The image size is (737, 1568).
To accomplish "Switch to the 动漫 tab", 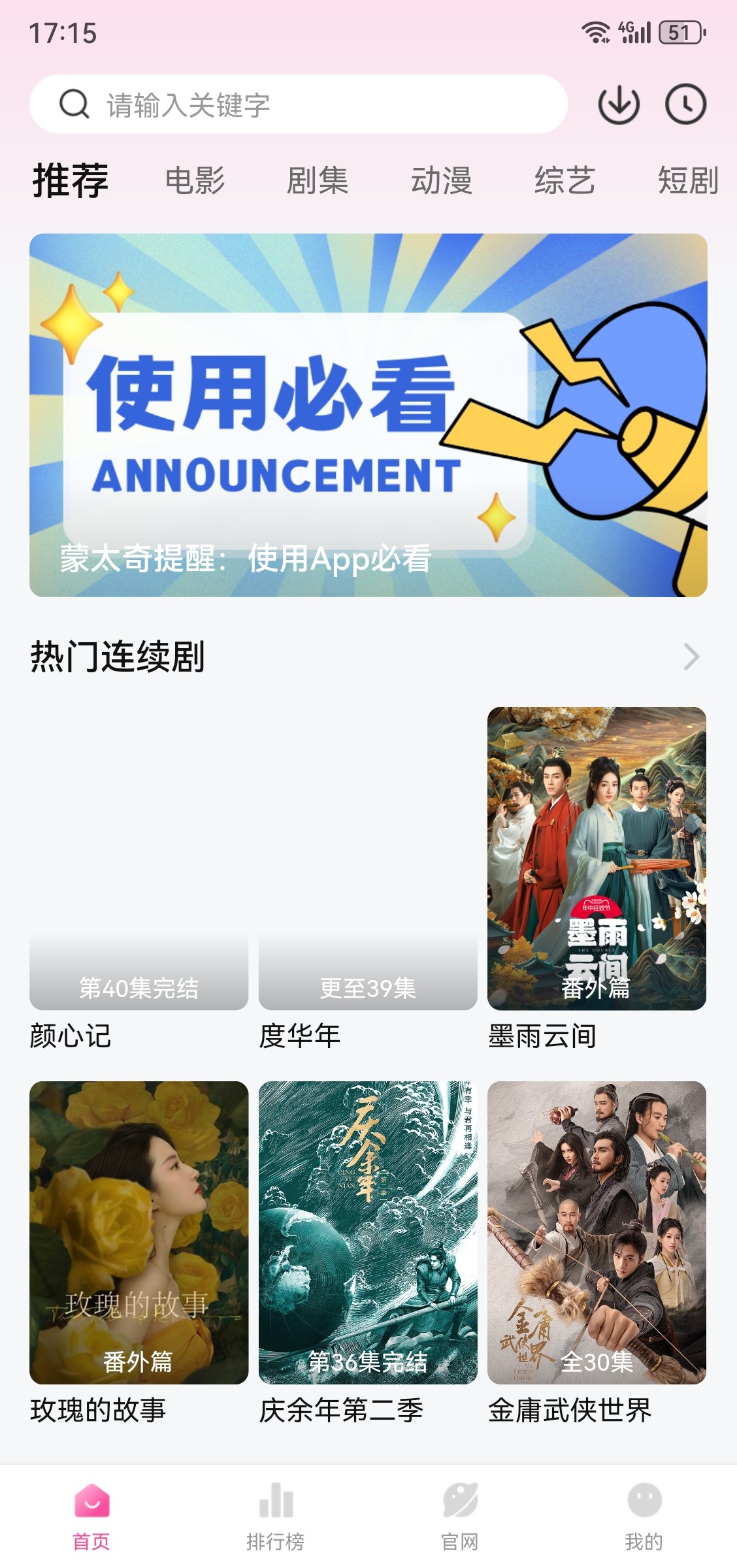I will (x=441, y=181).
